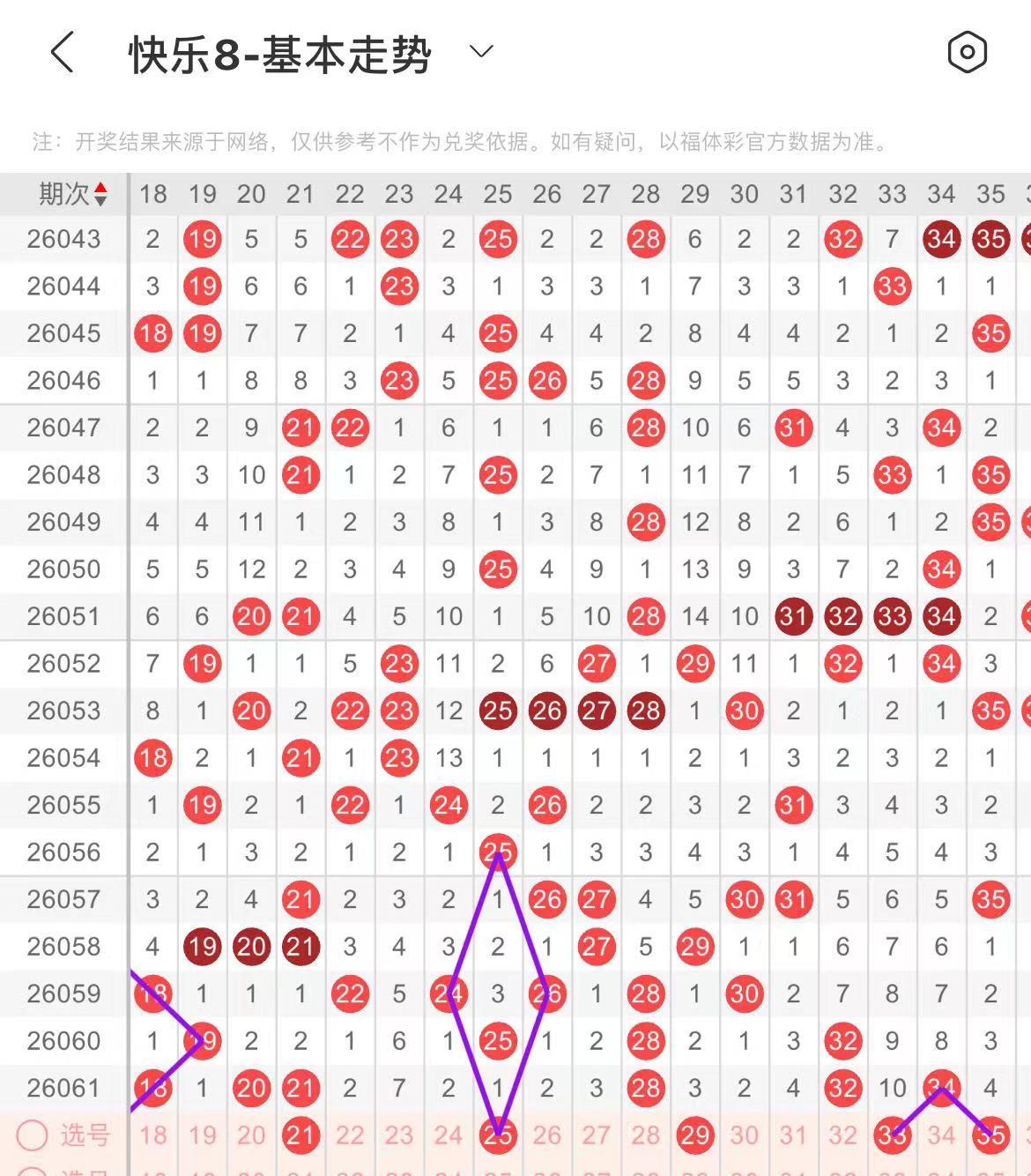This screenshot has height=1176, width=1031.
Task: Expand the 快乐8-基本走势 chart type dropdown
Action: [x=481, y=52]
